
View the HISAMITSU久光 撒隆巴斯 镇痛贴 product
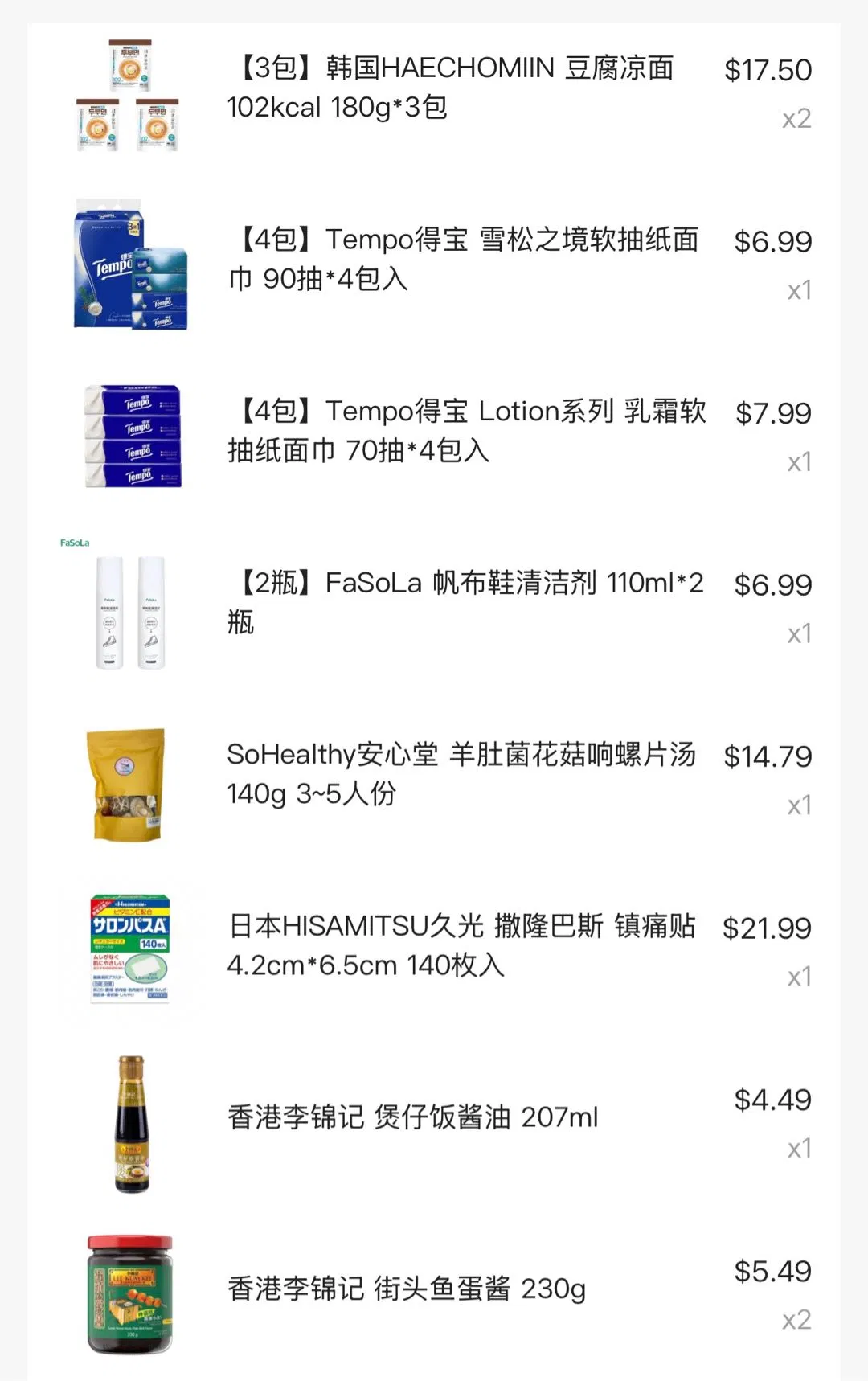pyautogui.click(x=461, y=945)
